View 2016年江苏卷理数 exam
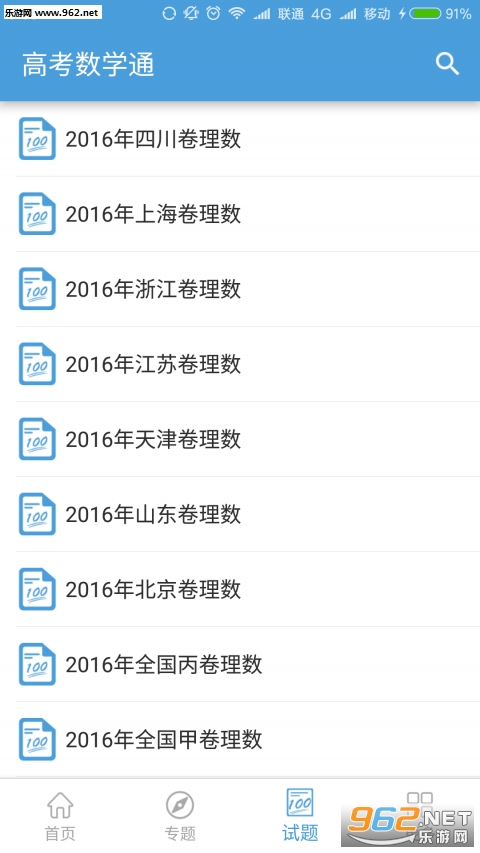The width and height of the screenshot is (480, 853). point(240,364)
